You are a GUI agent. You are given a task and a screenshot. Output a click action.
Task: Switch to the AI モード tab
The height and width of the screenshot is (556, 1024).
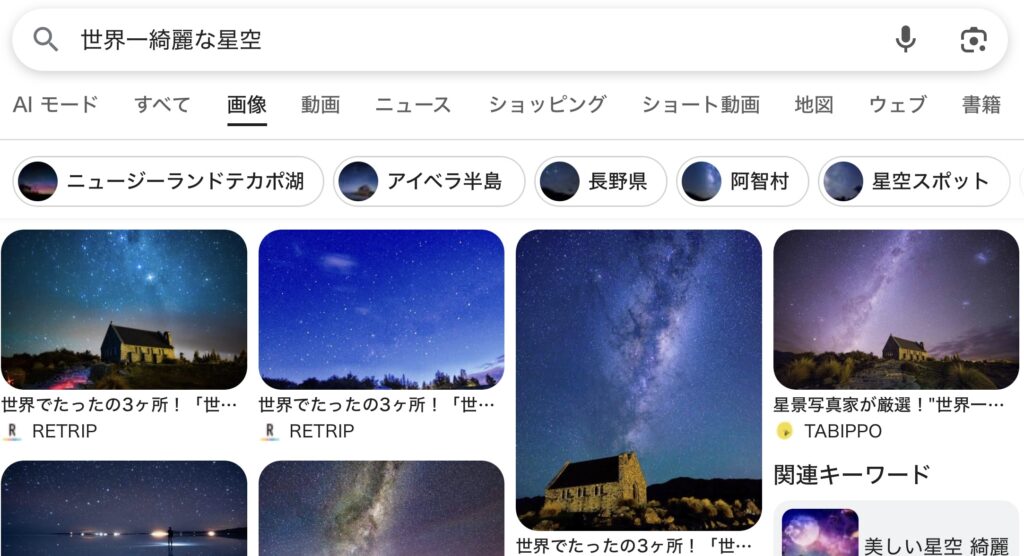(x=55, y=104)
